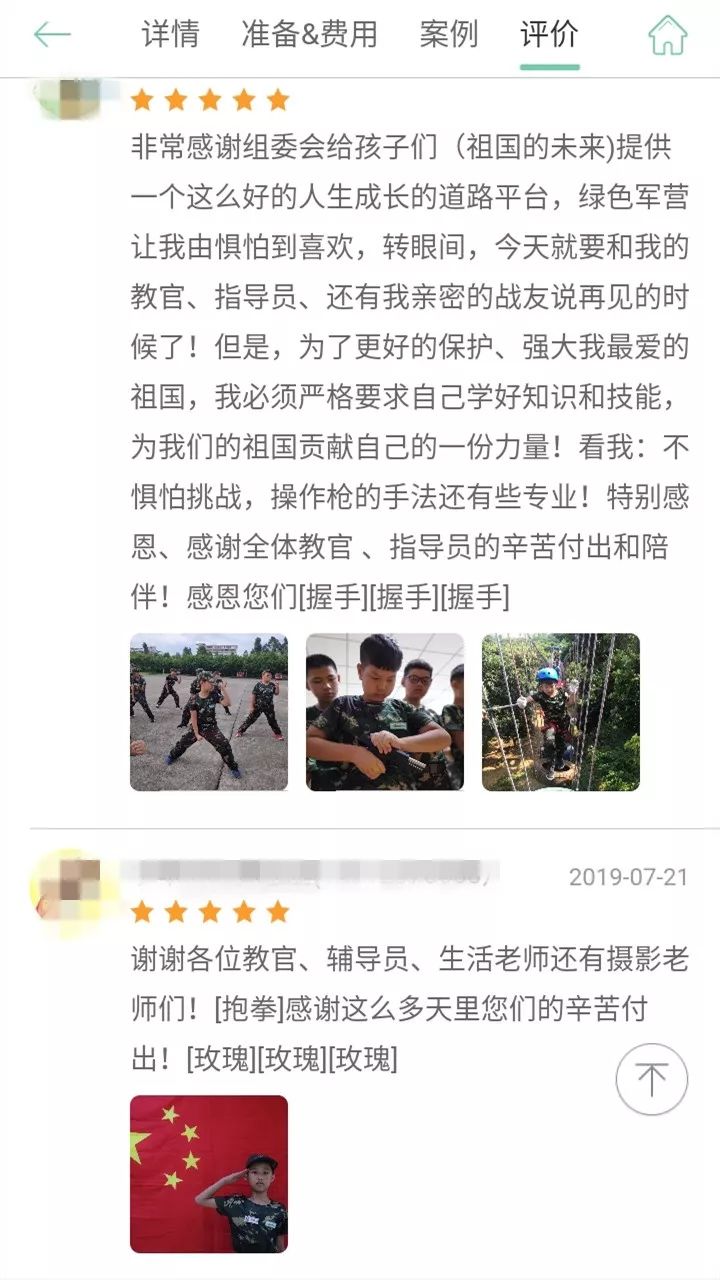The width and height of the screenshot is (720, 1280).
Task: Enlarge the rope-course review photo
Action: (561, 712)
